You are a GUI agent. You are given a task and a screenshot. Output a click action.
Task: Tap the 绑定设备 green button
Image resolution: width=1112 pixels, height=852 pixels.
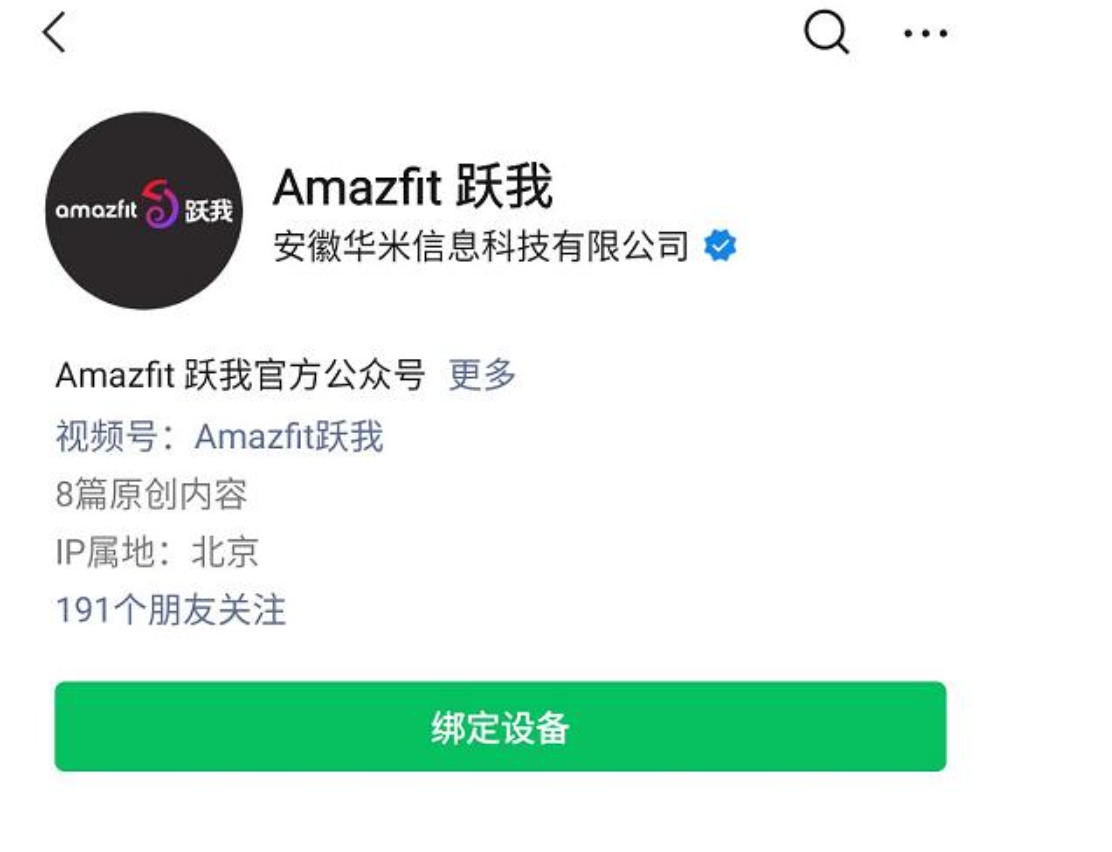click(x=500, y=727)
